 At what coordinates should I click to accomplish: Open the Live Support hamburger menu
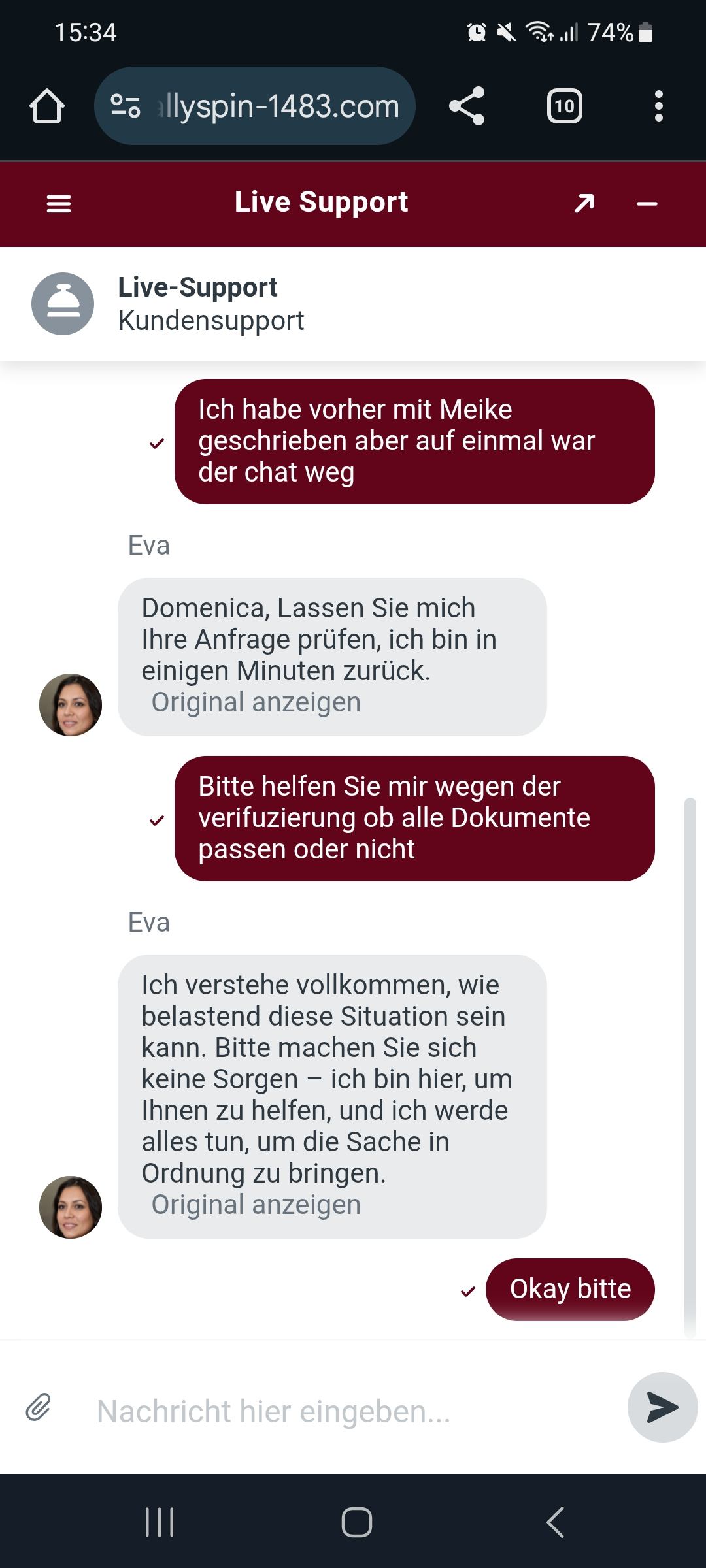click(59, 204)
